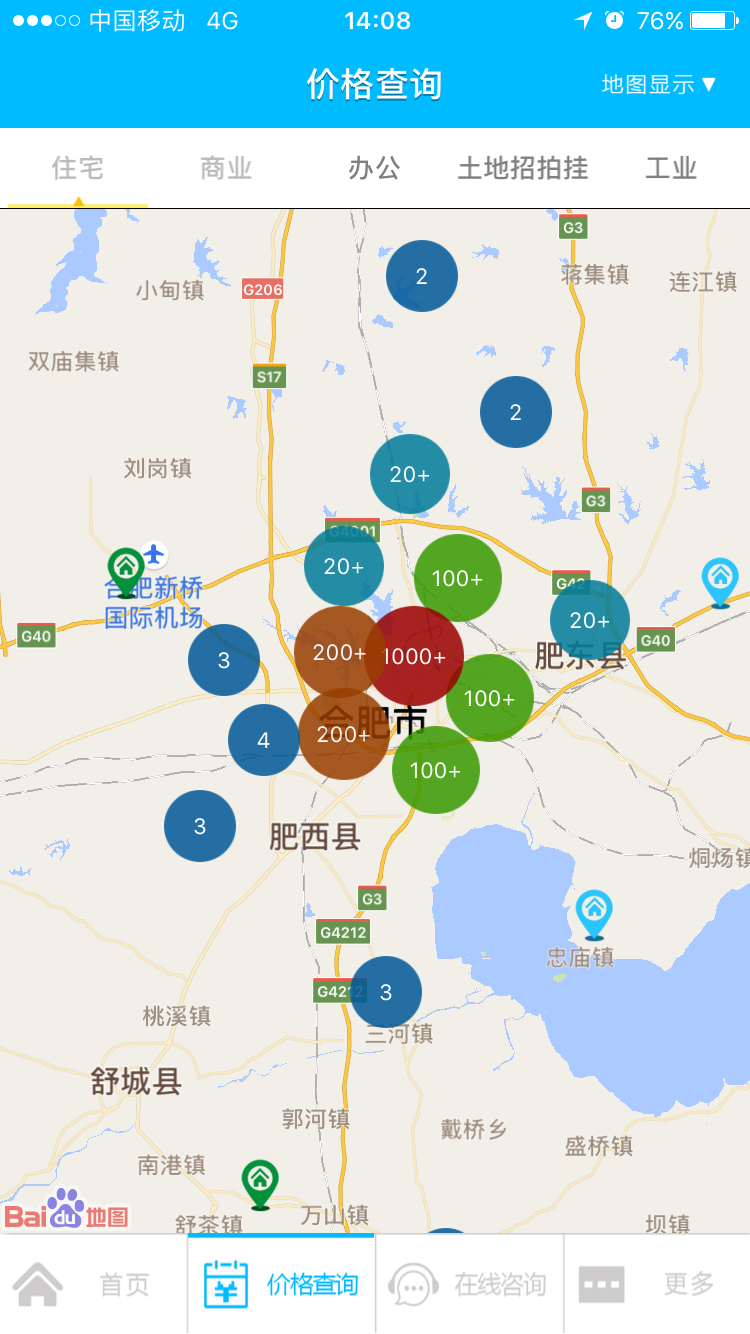Switch to the 商业 tab

(226, 168)
